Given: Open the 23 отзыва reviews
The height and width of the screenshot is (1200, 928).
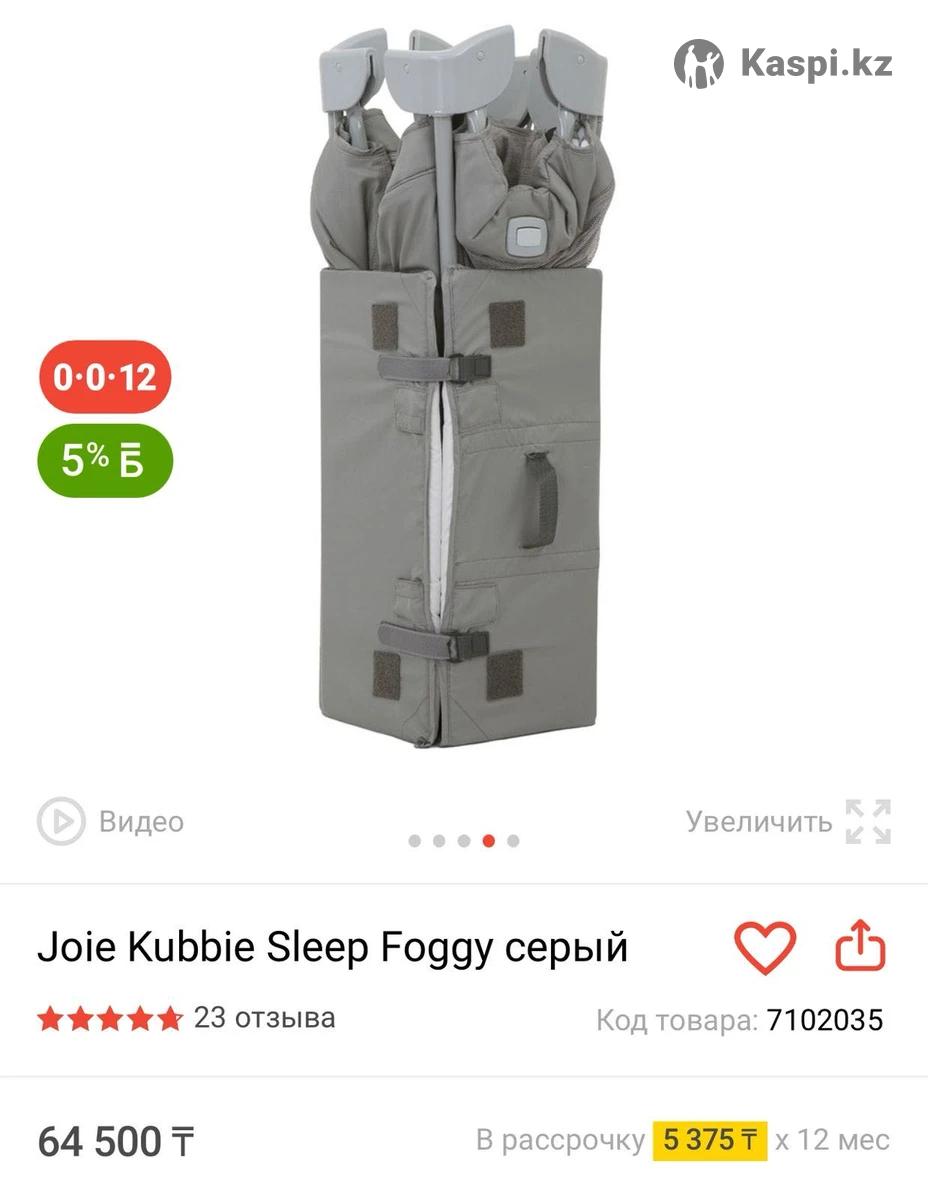Looking at the screenshot, I should [x=264, y=1018].
